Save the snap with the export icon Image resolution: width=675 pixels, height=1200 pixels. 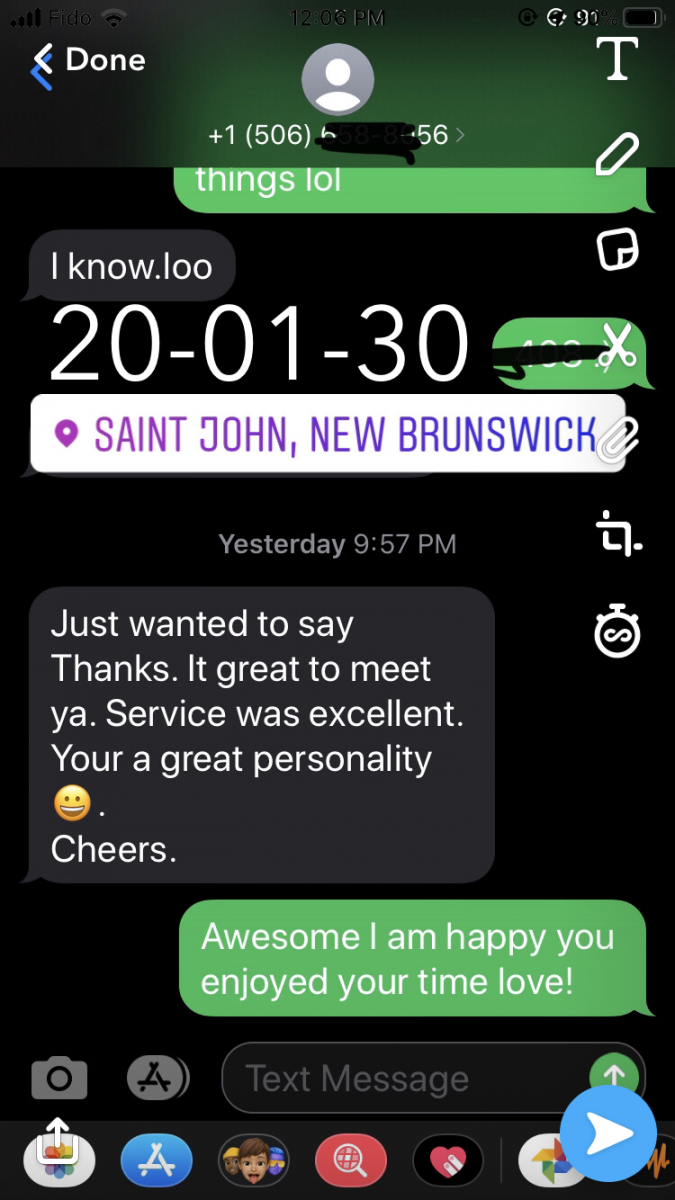[58, 1139]
